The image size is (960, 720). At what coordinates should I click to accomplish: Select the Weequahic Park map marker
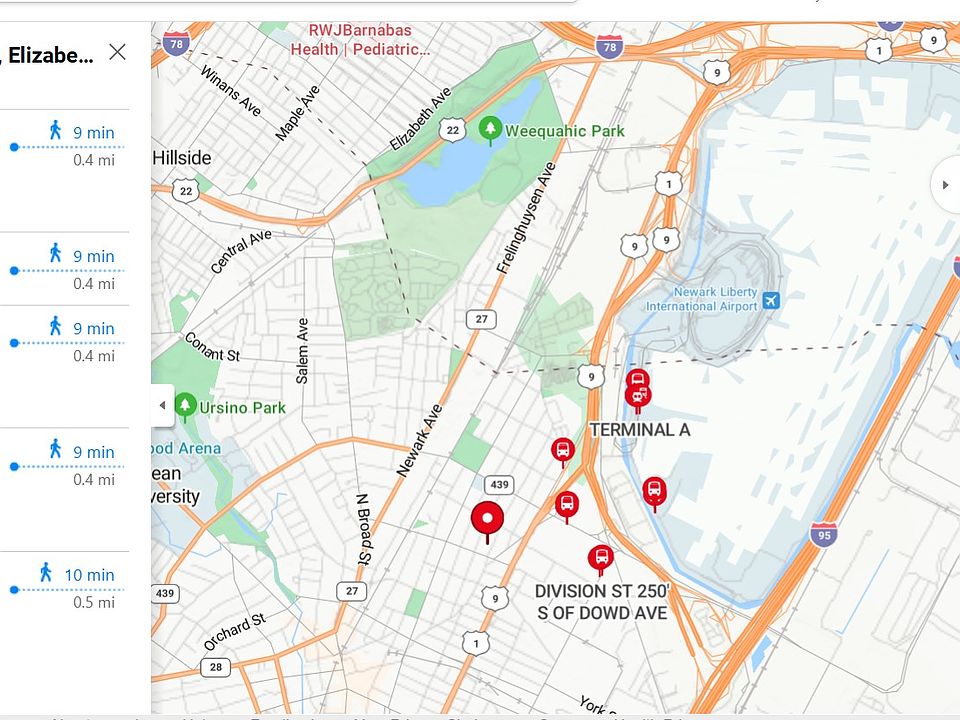[x=490, y=130]
